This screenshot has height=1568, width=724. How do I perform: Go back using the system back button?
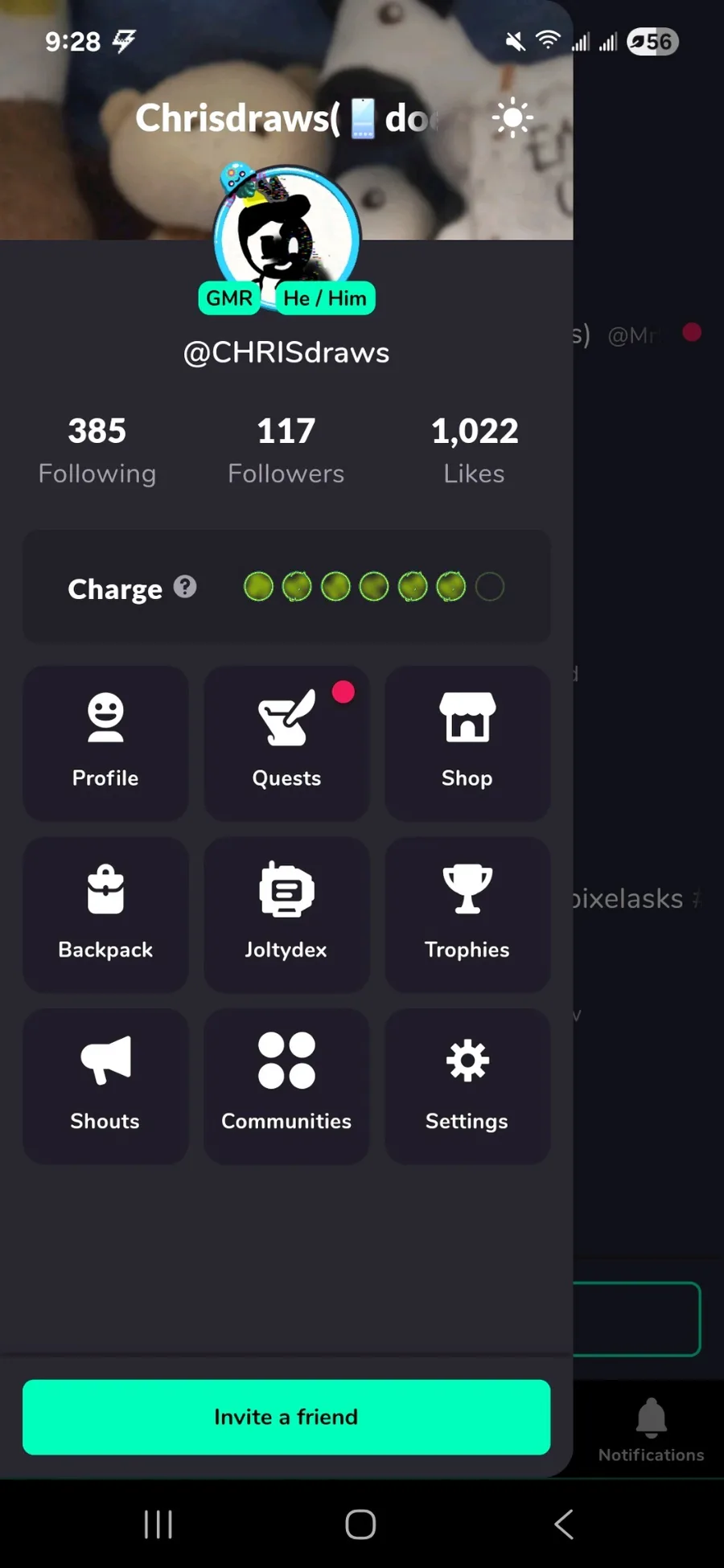[564, 1524]
